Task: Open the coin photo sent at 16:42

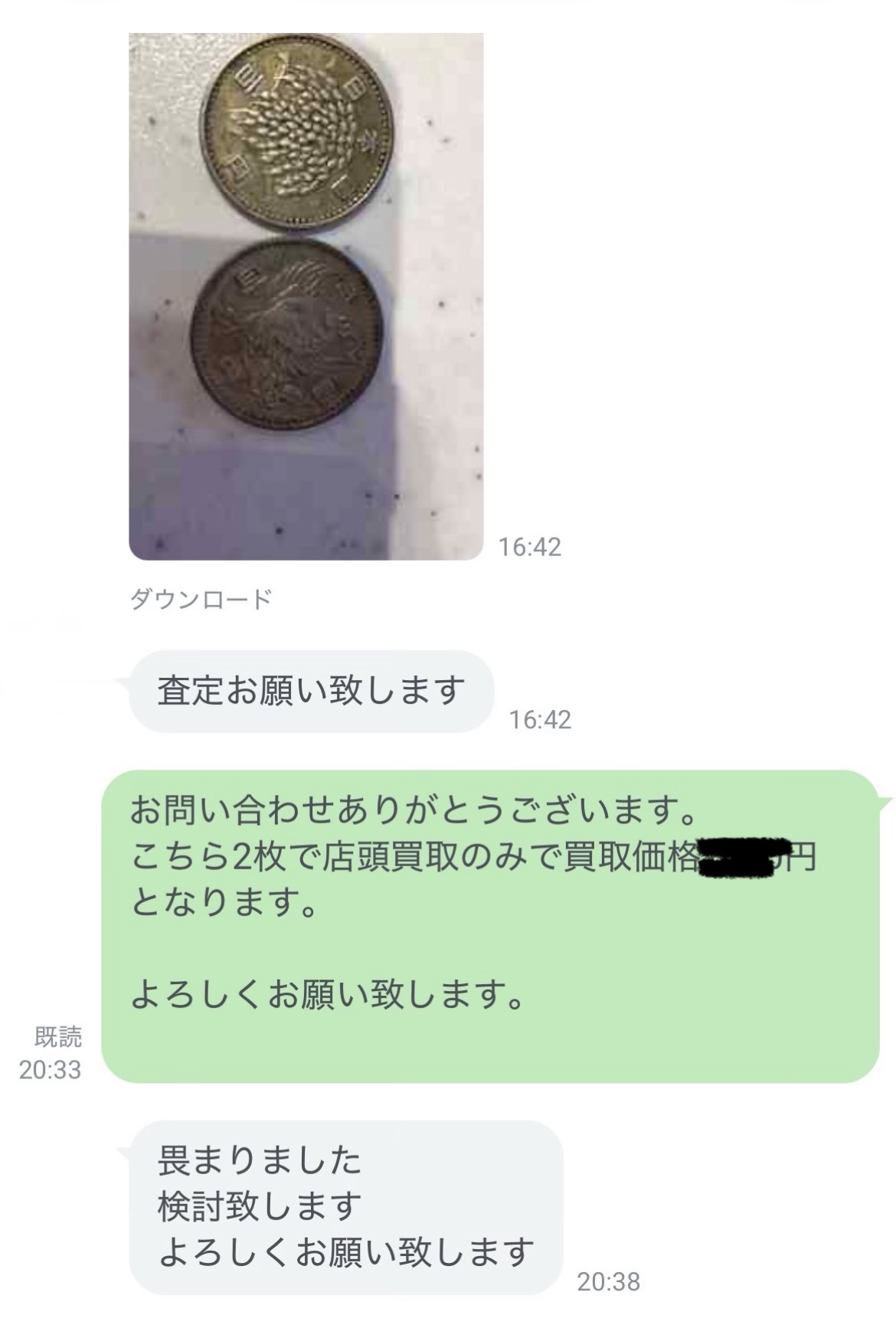Action: [x=306, y=296]
